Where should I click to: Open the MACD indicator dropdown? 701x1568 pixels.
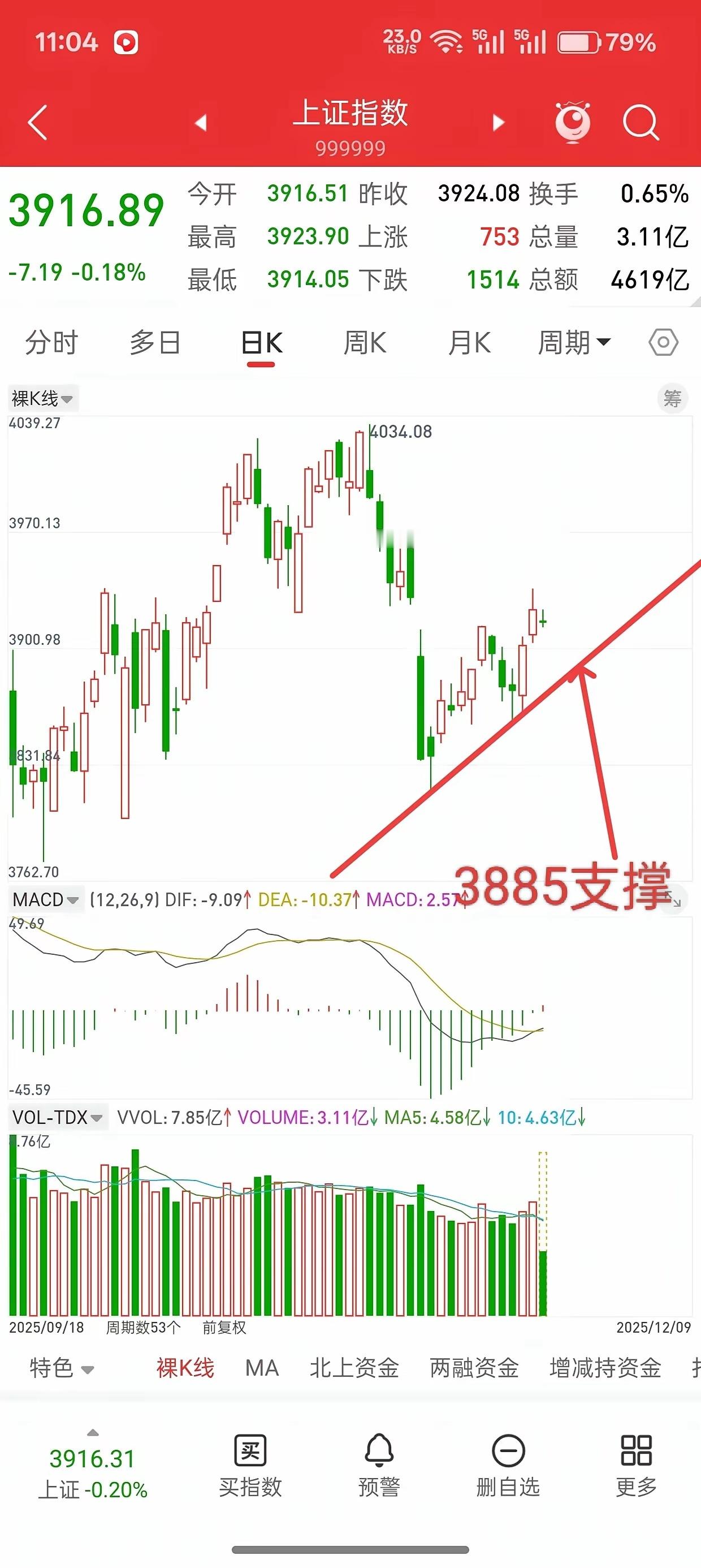coord(46,899)
